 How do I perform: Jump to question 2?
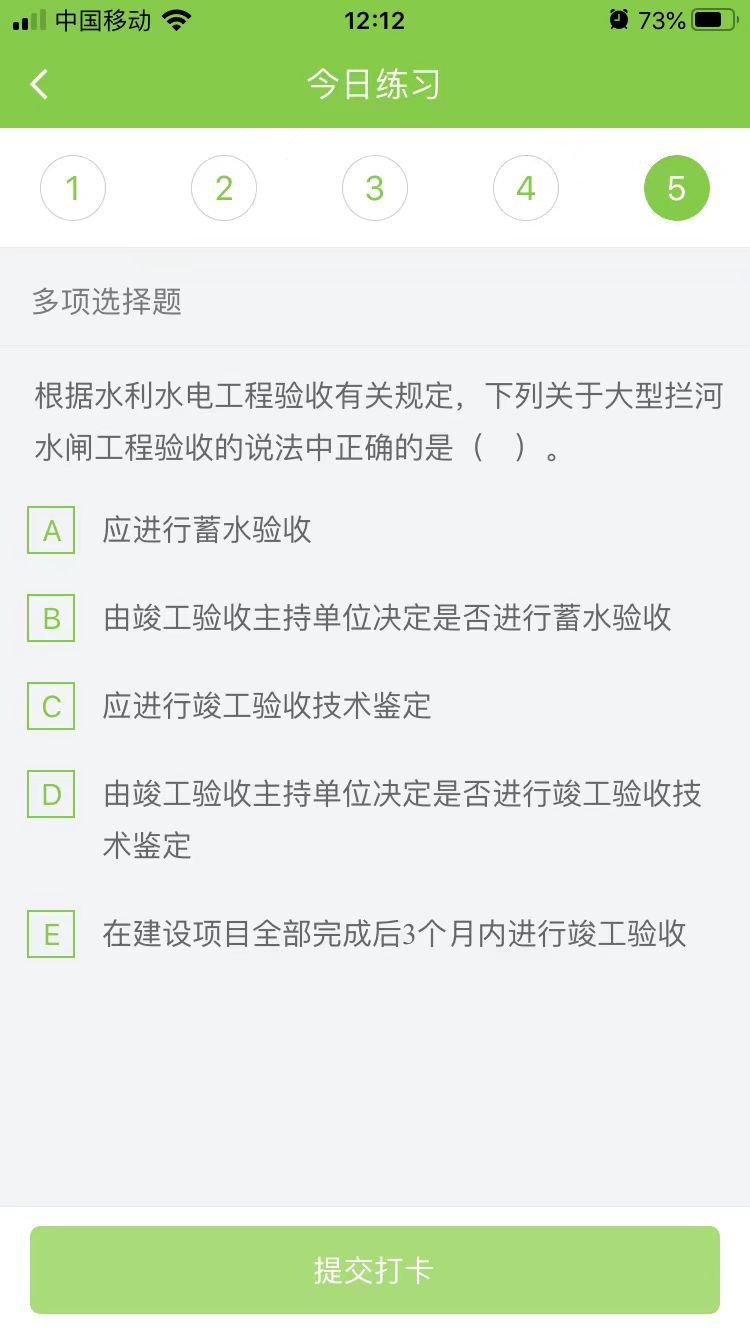(x=224, y=188)
